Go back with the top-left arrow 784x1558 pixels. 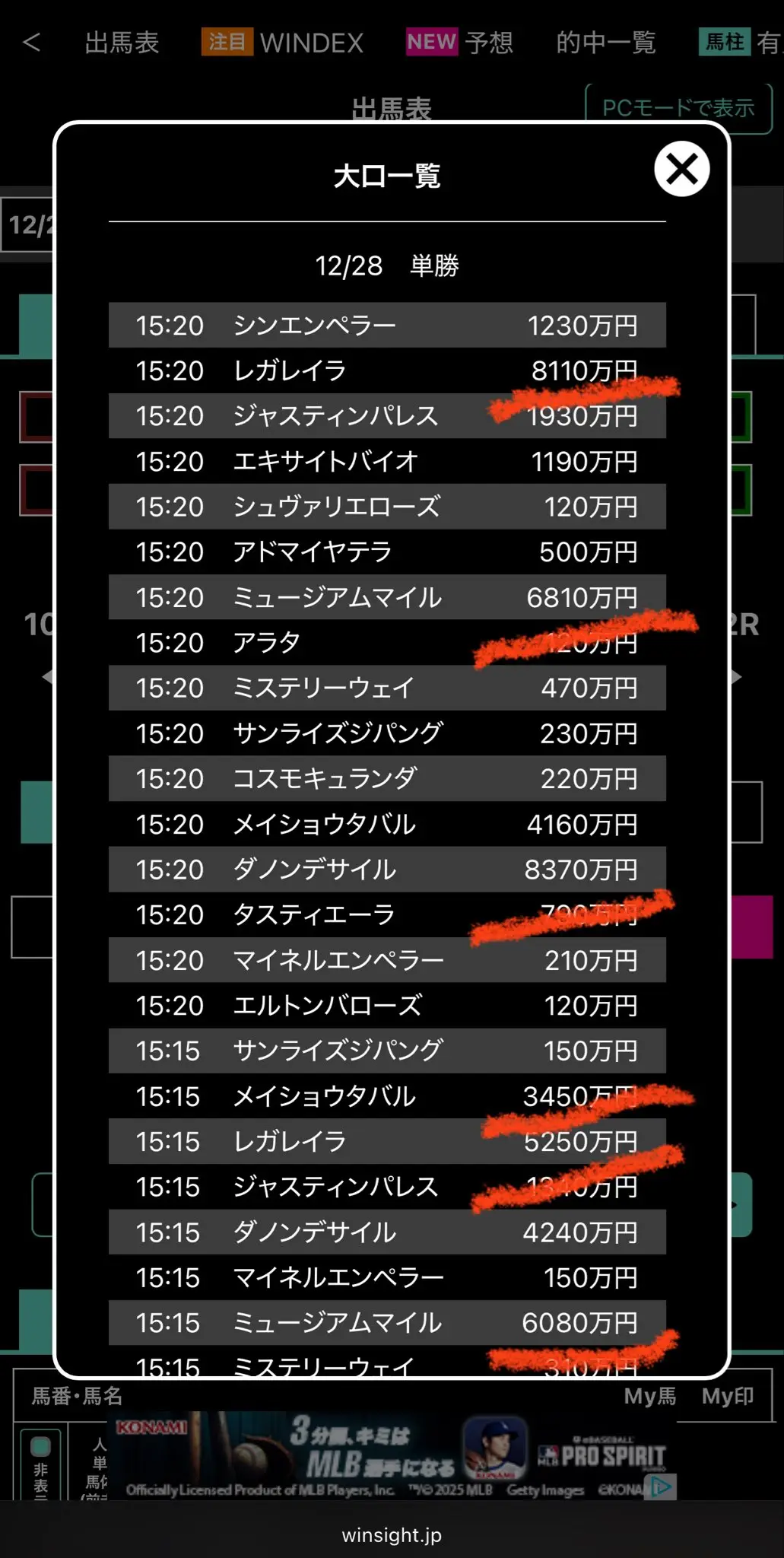(31, 42)
